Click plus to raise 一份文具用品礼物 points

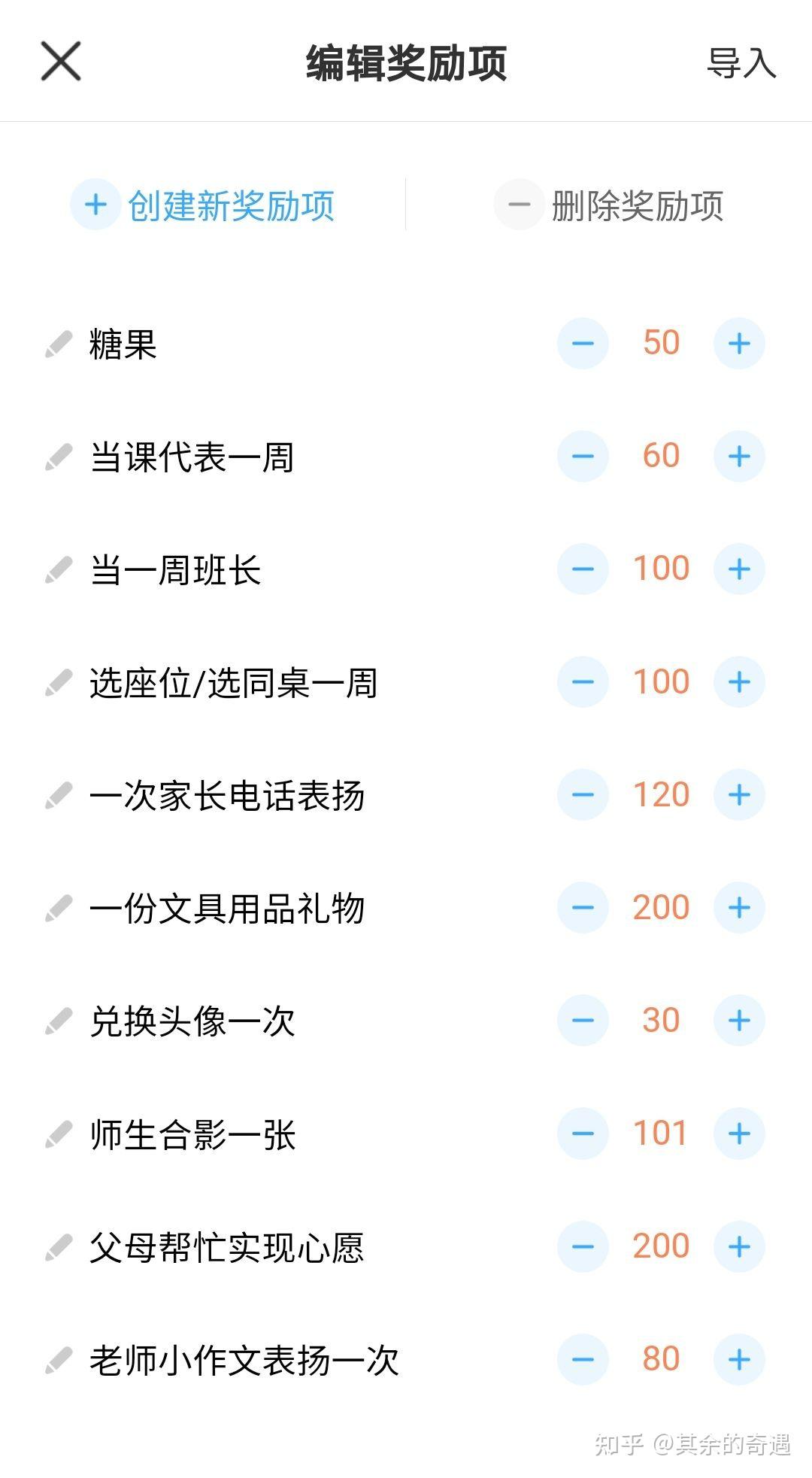[739, 907]
